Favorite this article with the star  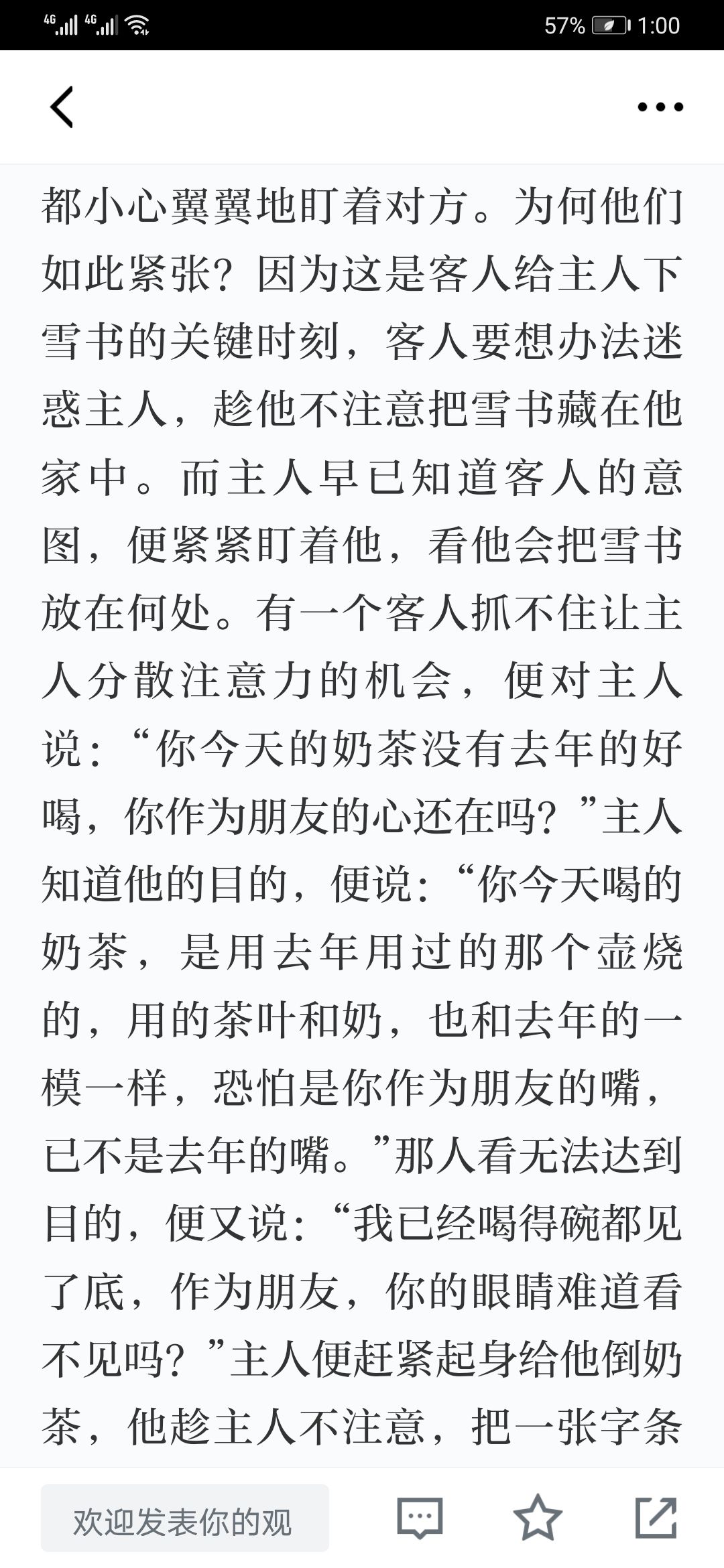(538, 1518)
